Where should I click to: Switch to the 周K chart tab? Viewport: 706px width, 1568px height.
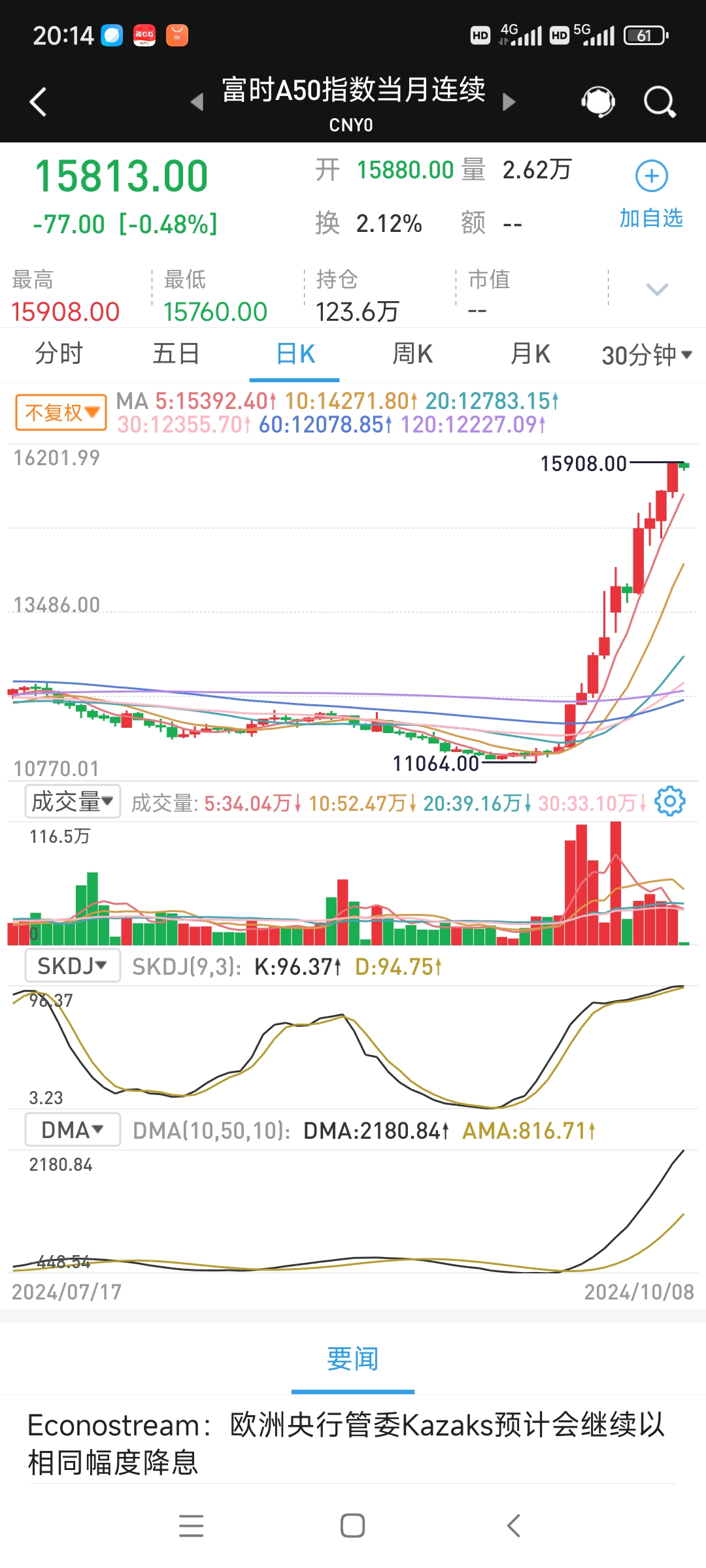coord(412,354)
